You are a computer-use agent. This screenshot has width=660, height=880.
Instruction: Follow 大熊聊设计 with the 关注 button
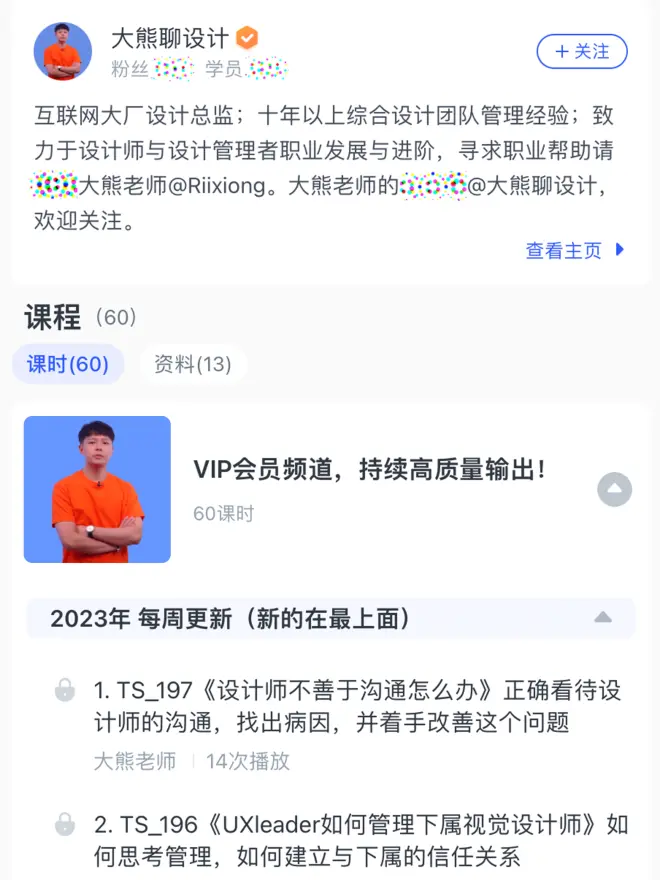(x=581, y=51)
